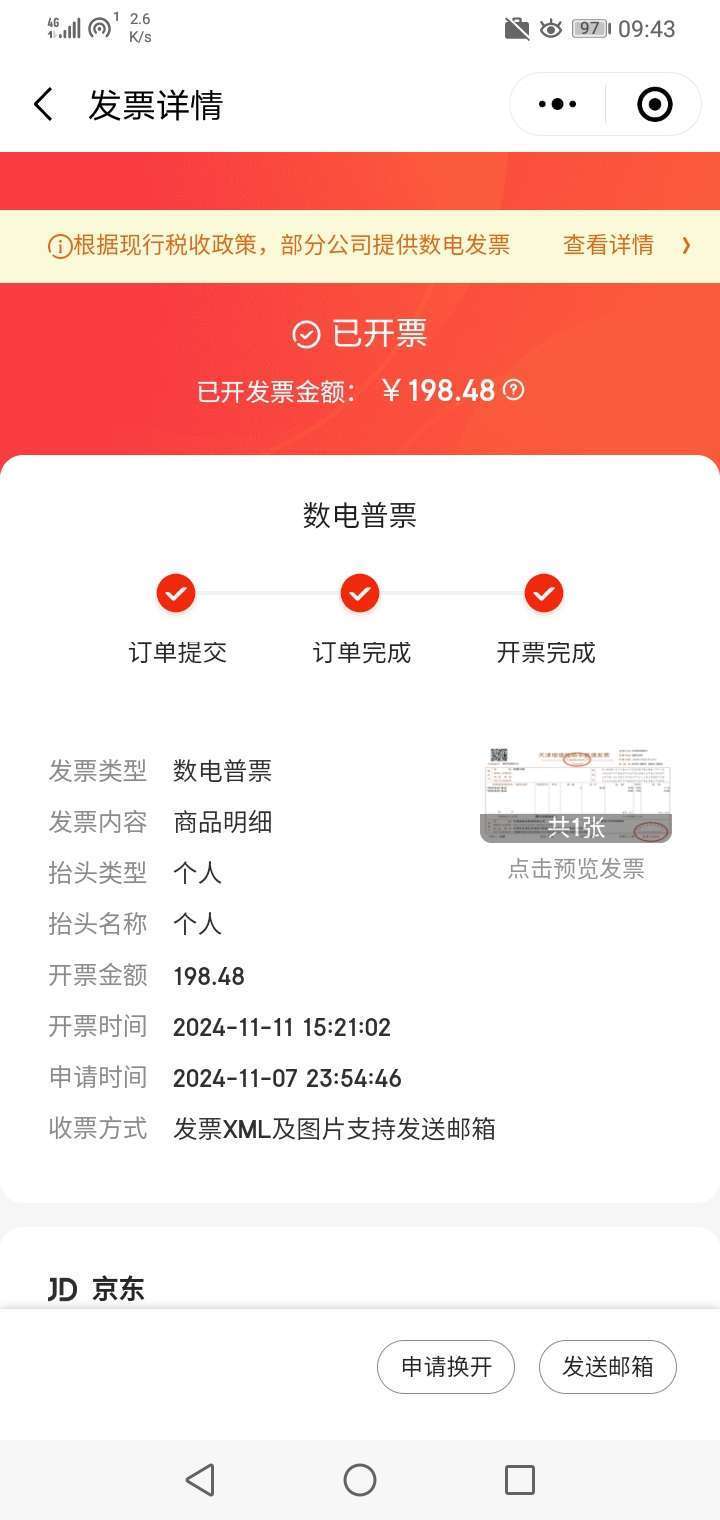720x1520 pixels.
Task: Tap the system home button
Action: (x=360, y=1480)
